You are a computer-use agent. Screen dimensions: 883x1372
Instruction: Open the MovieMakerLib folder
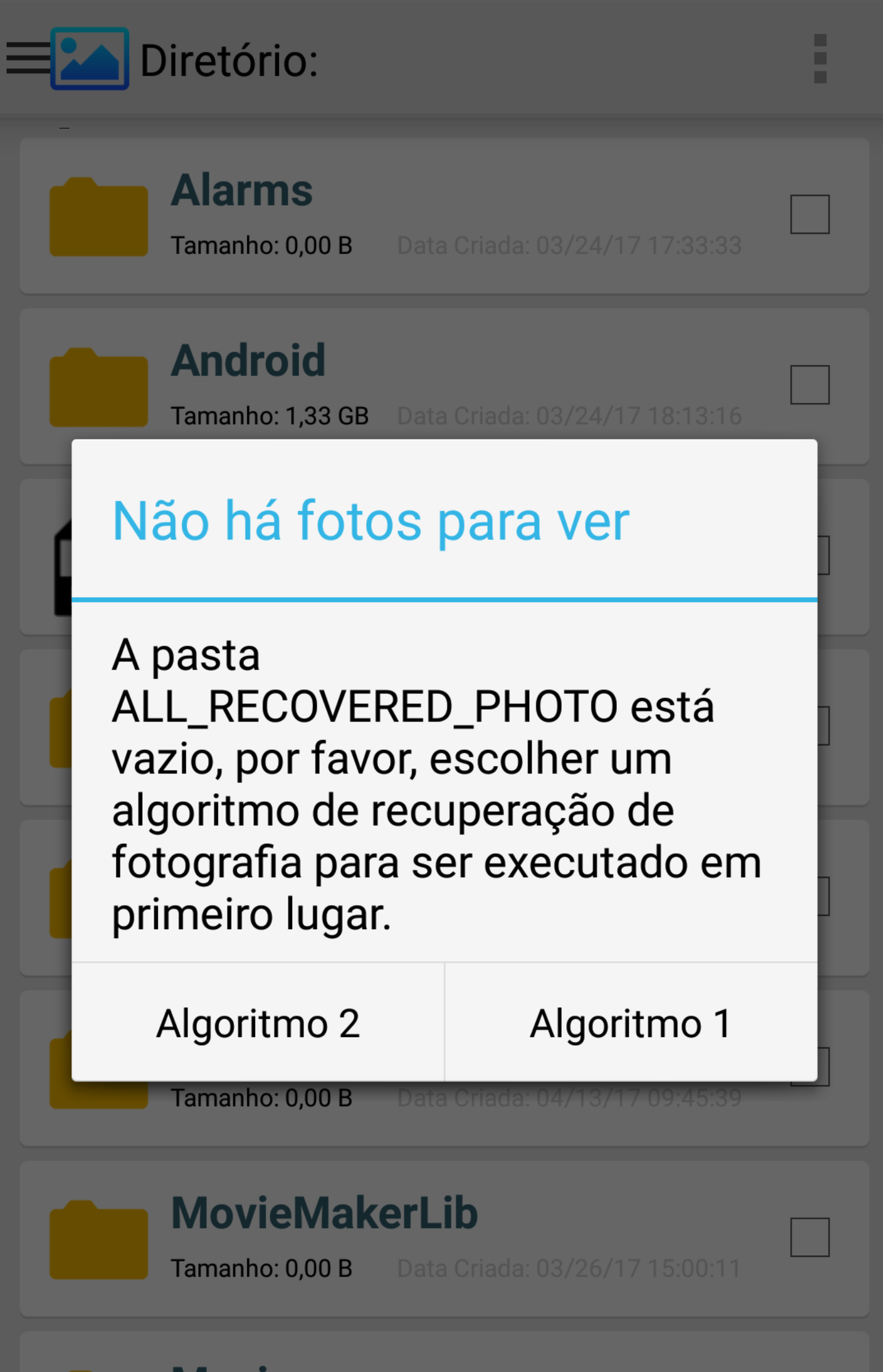click(324, 1213)
